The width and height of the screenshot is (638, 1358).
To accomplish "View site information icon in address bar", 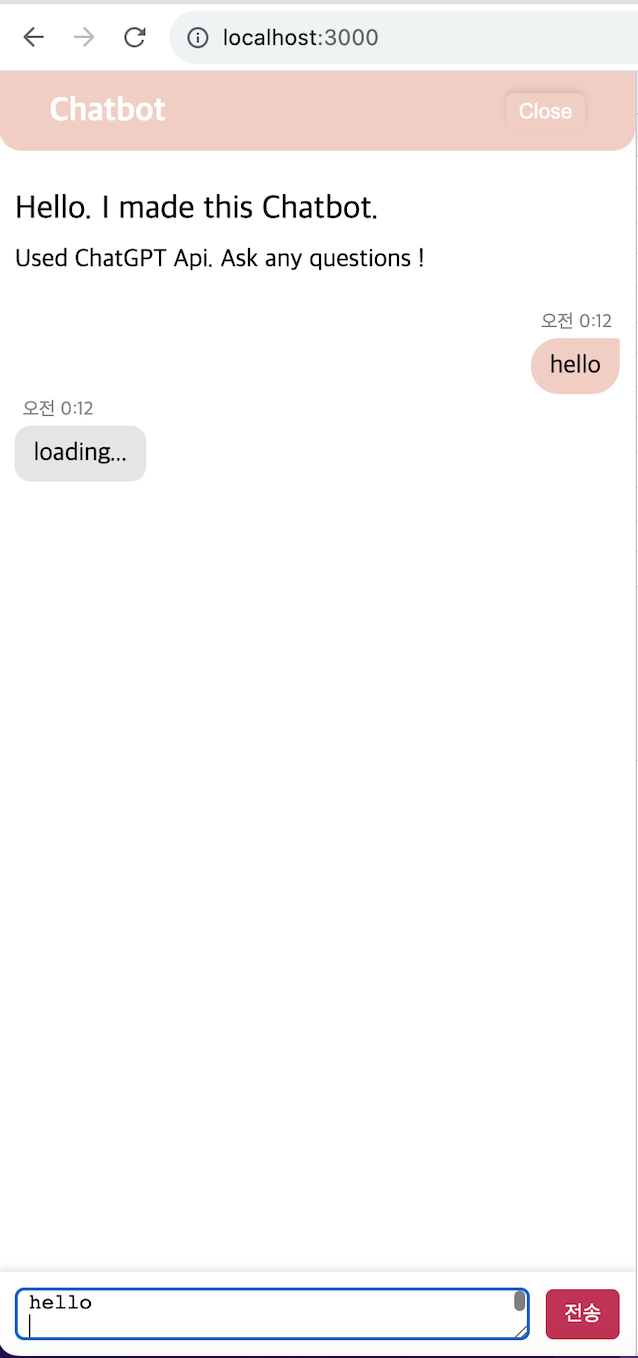I will click(x=198, y=38).
